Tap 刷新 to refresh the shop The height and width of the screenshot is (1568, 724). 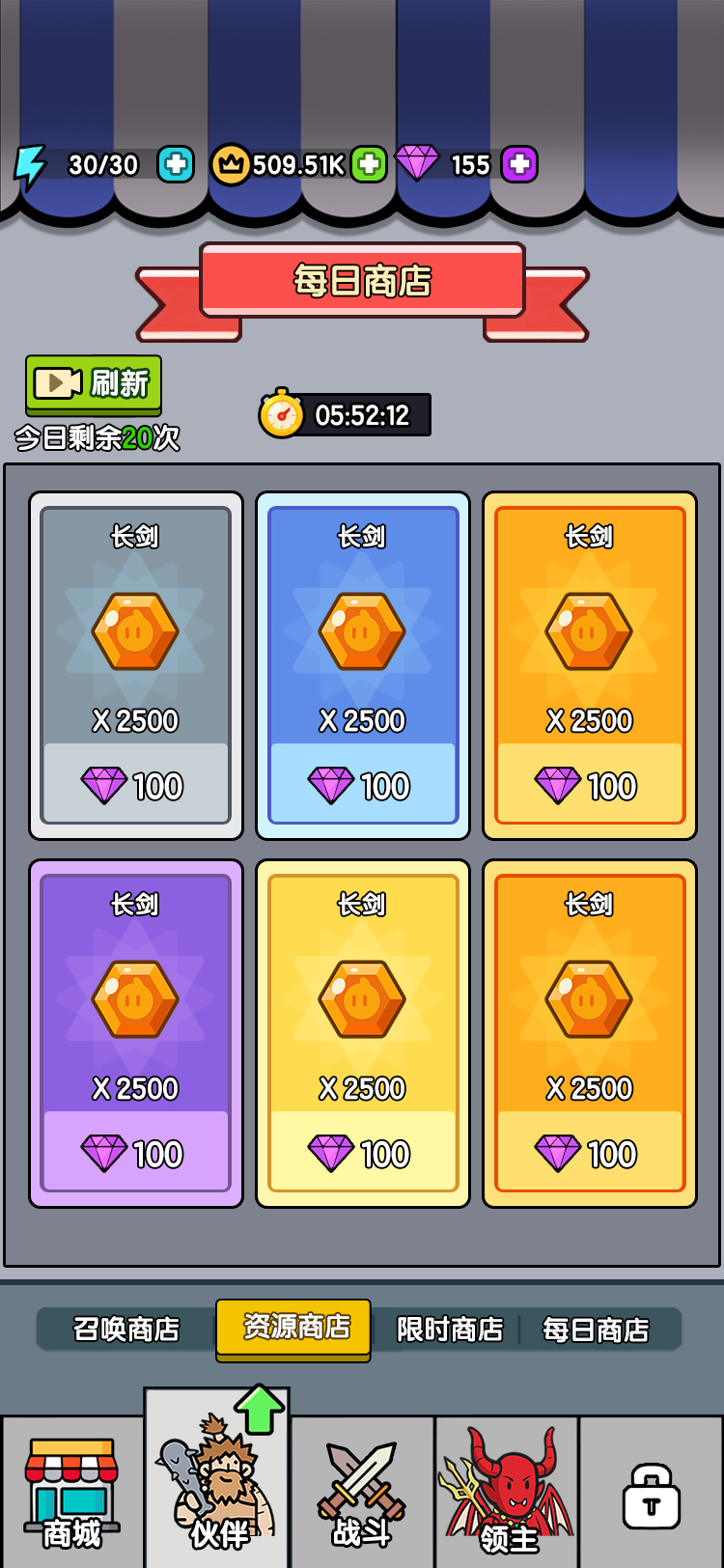pos(94,383)
